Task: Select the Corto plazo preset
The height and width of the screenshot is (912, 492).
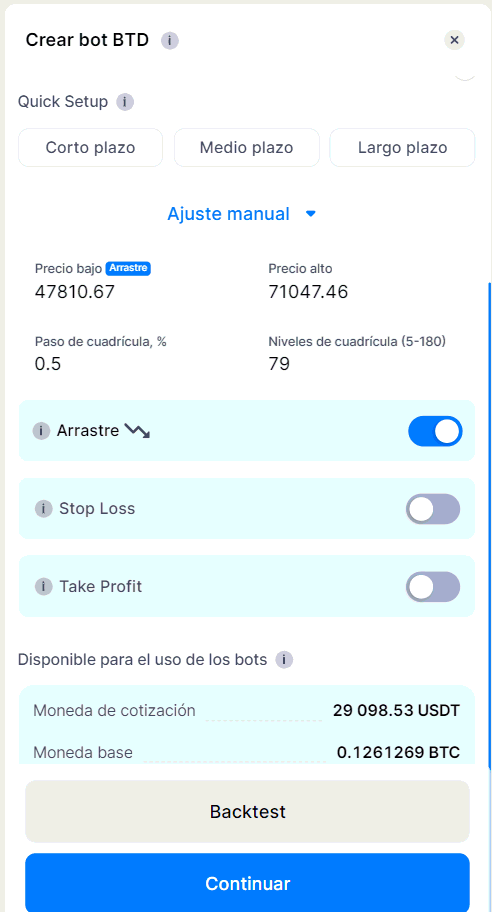Action: pyautogui.click(x=91, y=148)
